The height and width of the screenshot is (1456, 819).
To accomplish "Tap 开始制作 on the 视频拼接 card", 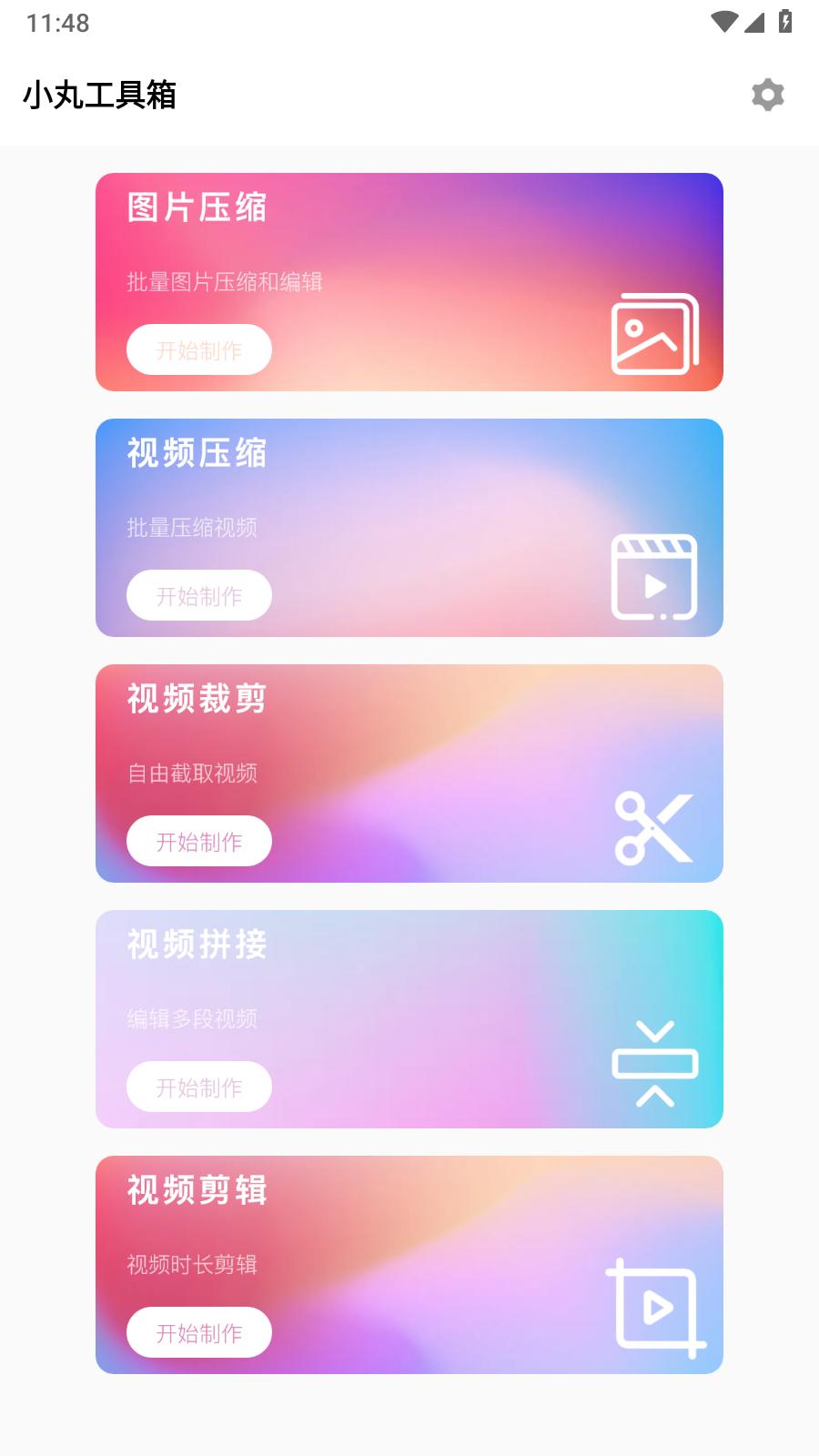I will [198, 1087].
